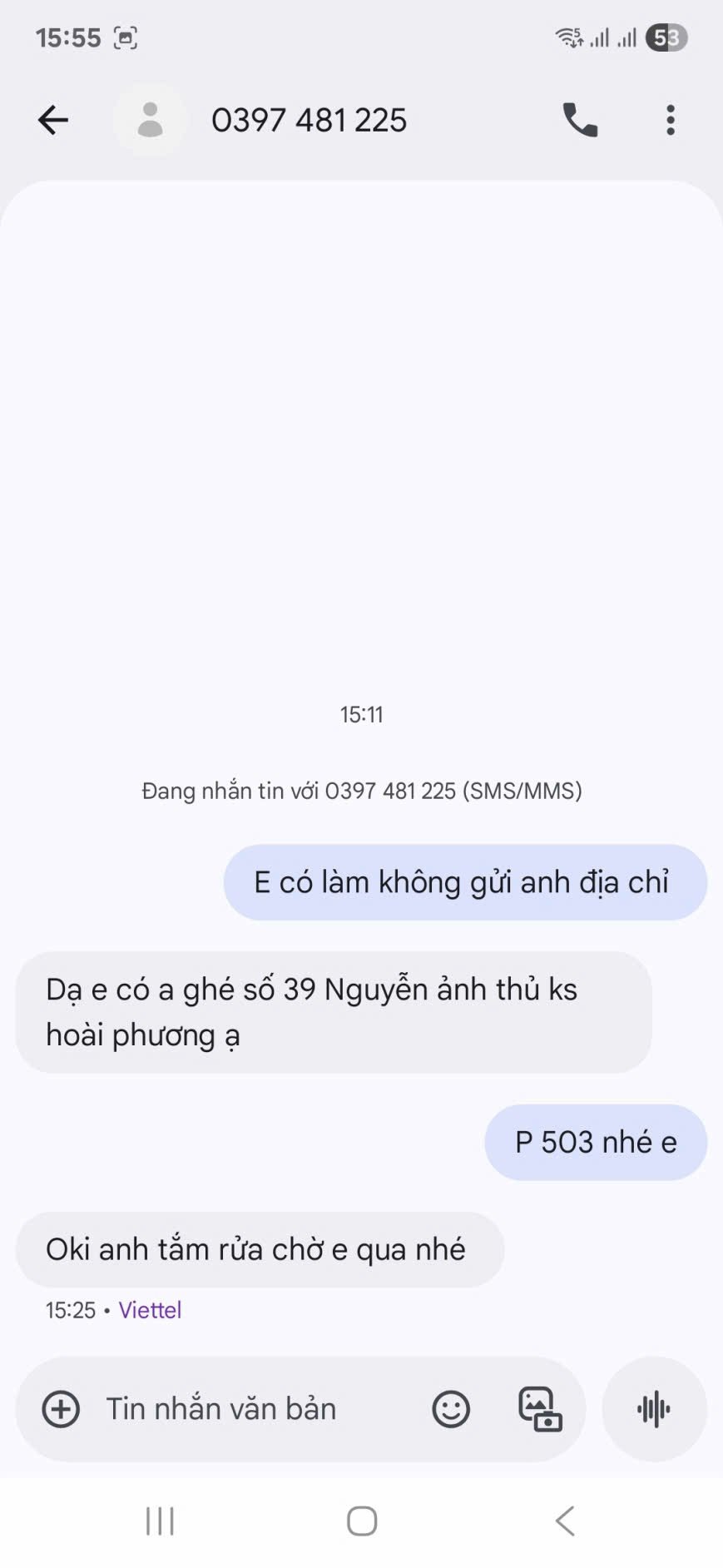Viewport: 723px width, 1568px height.
Task: Go to the phone's home screen
Action: (x=362, y=1521)
